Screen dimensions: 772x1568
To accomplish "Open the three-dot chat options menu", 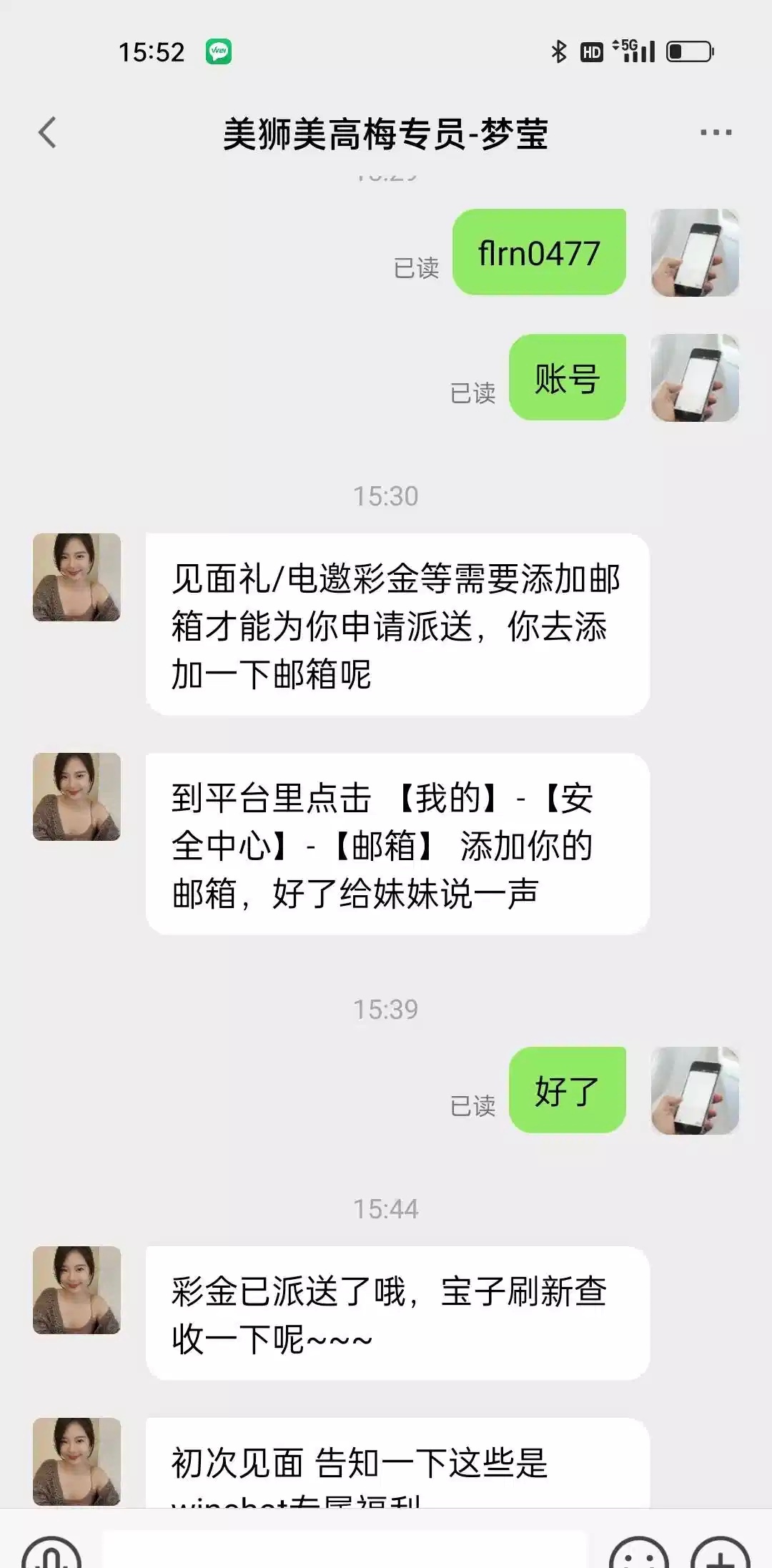I will pos(716,133).
